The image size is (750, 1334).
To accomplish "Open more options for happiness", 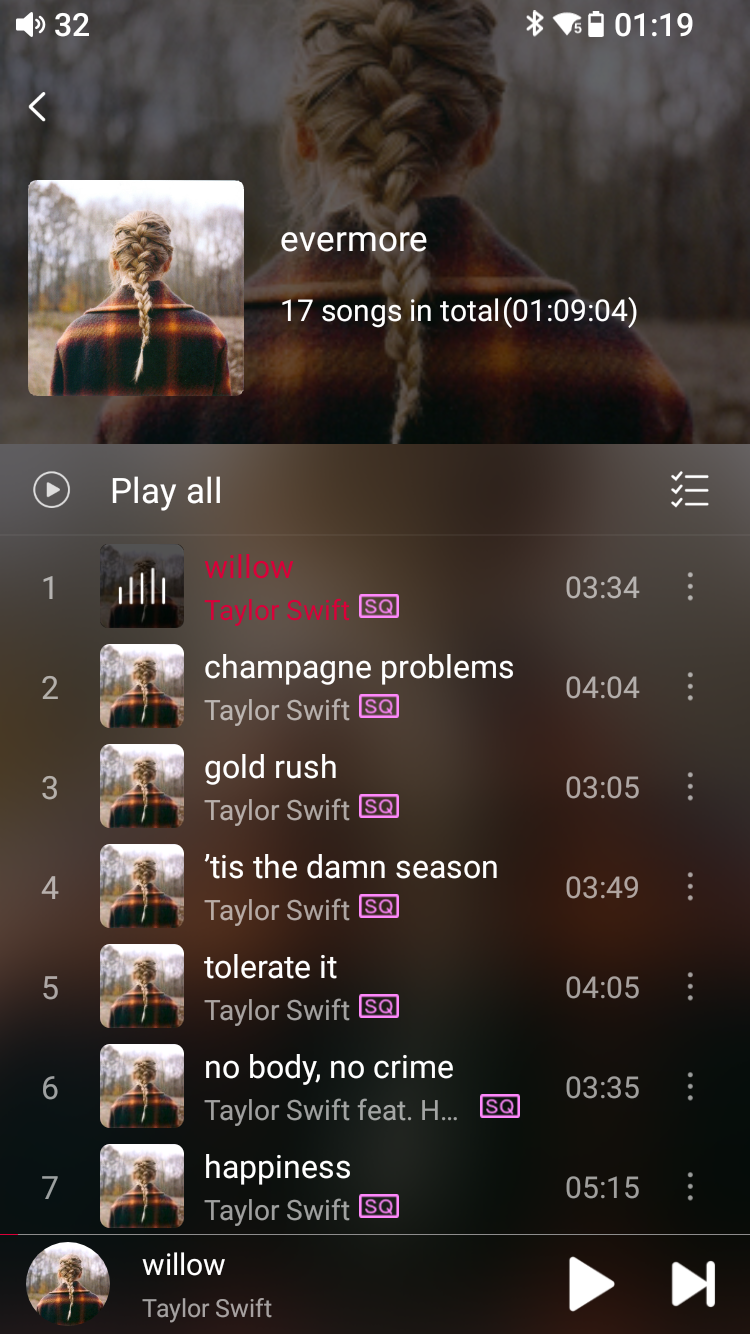I will click(x=690, y=1187).
